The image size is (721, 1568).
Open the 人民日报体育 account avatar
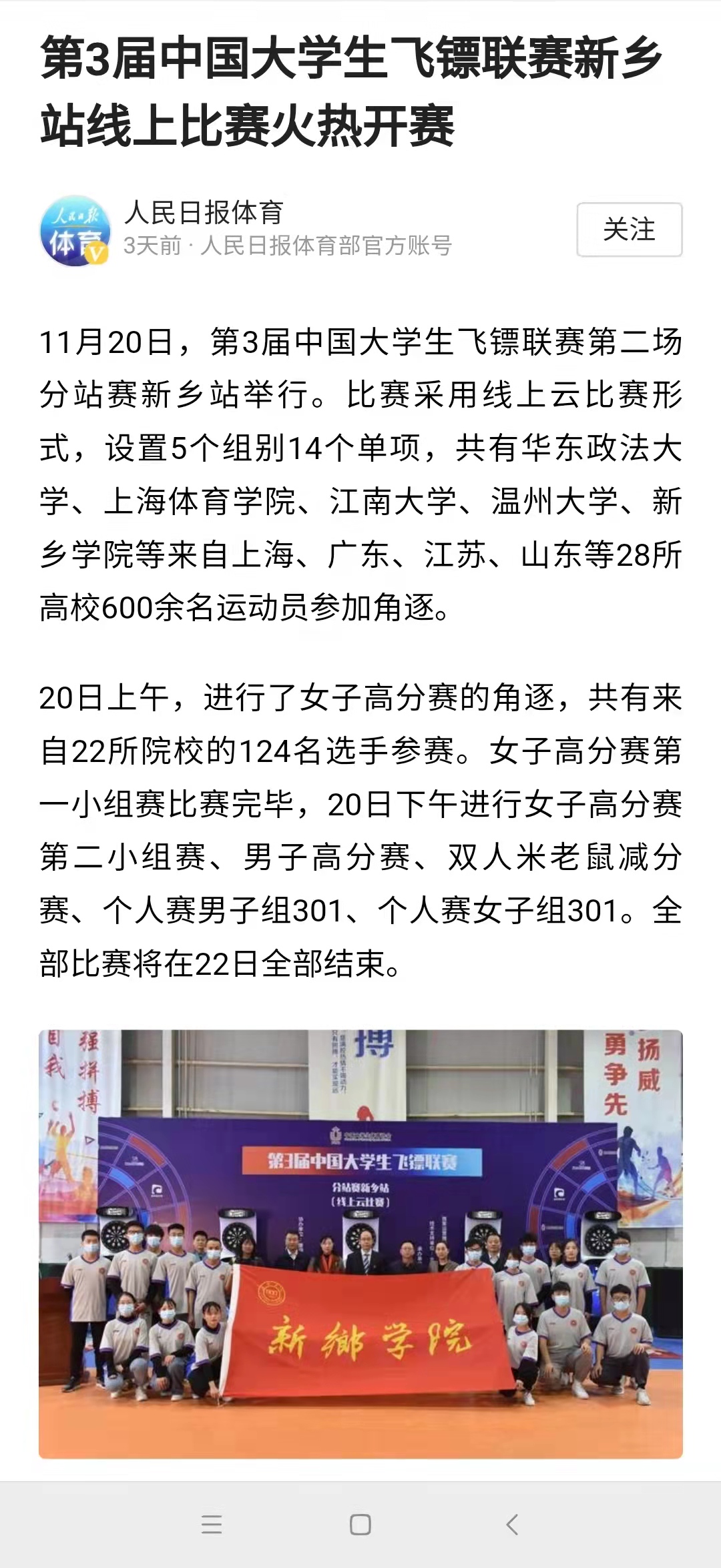pyautogui.click(x=75, y=231)
